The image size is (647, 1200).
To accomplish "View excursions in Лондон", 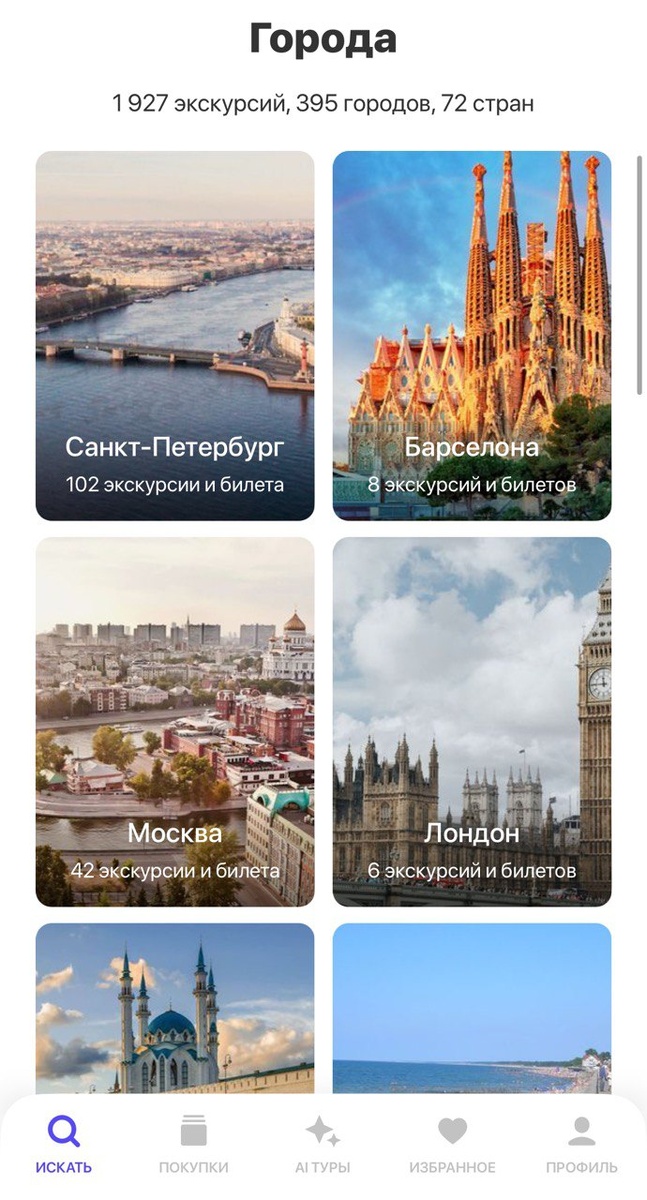I will point(471,721).
